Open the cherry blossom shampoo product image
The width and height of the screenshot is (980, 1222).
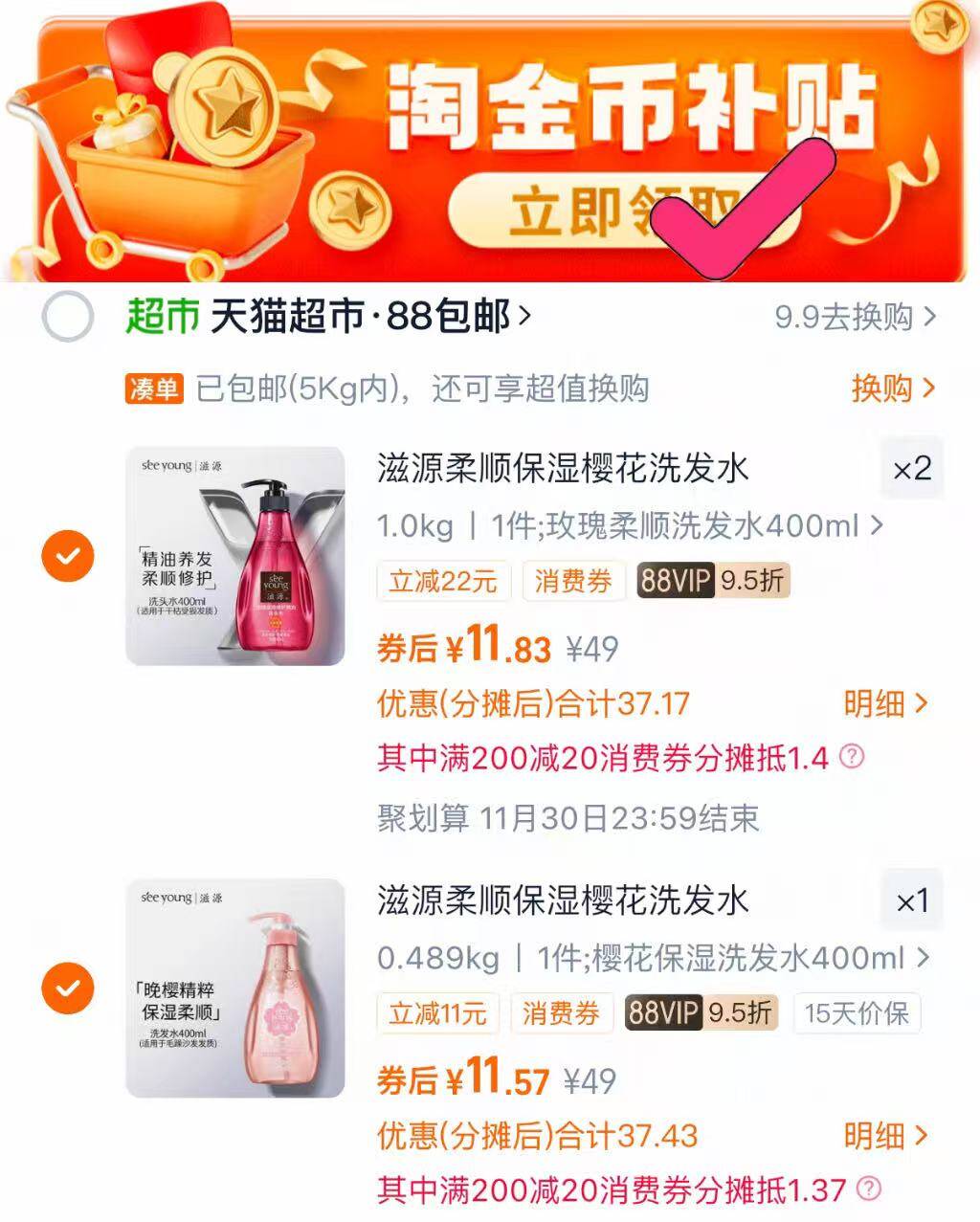(235, 989)
